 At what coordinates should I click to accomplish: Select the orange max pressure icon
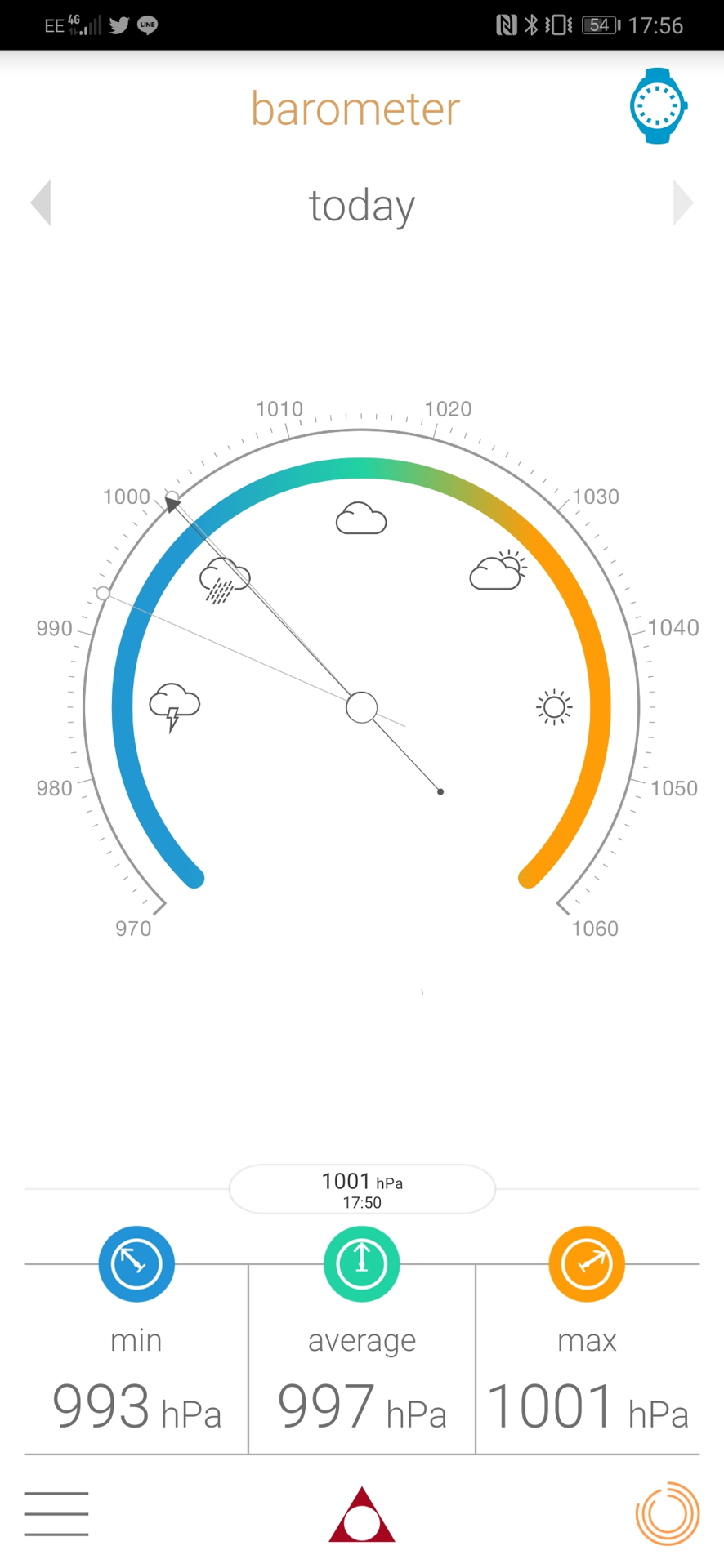[x=587, y=1263]
